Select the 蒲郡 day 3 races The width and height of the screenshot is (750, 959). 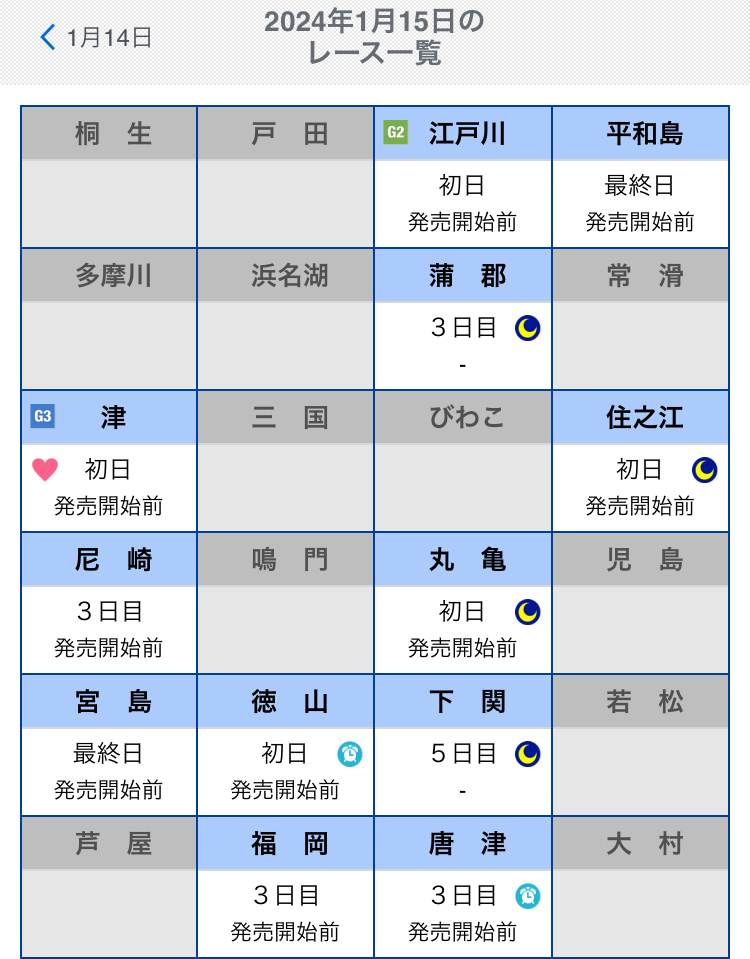(463, 320)
